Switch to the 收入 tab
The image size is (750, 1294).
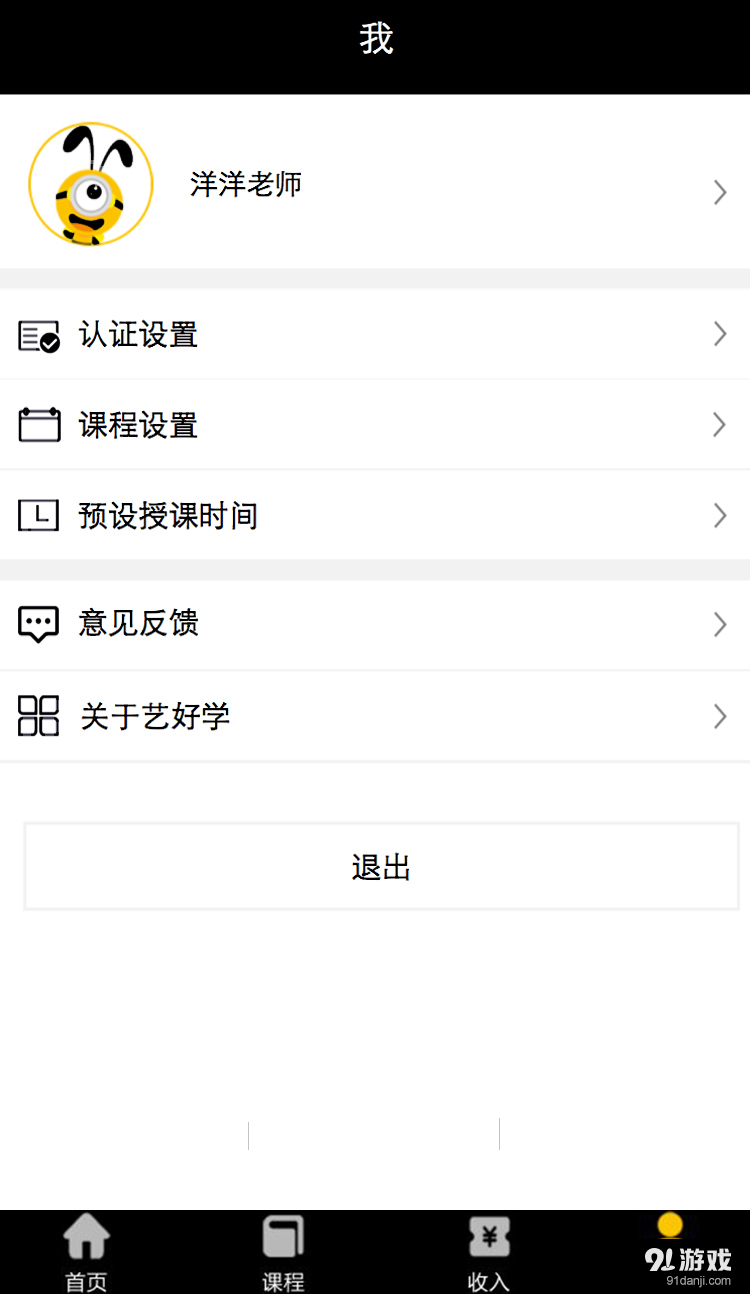[x=487, y=1250]
